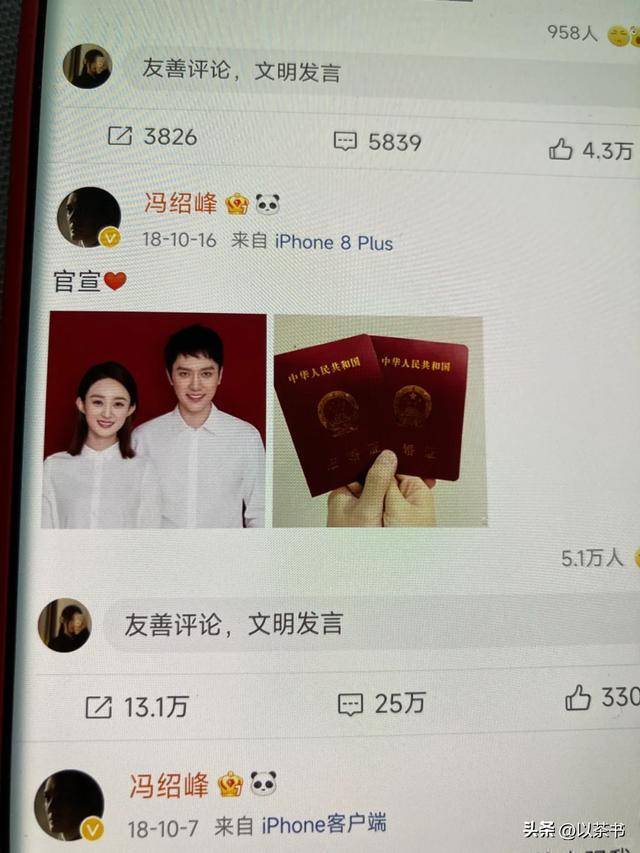This screenshot has width=640, height=853.
Task: Like the post with 4.3万 likes
Action: point(591,149)
